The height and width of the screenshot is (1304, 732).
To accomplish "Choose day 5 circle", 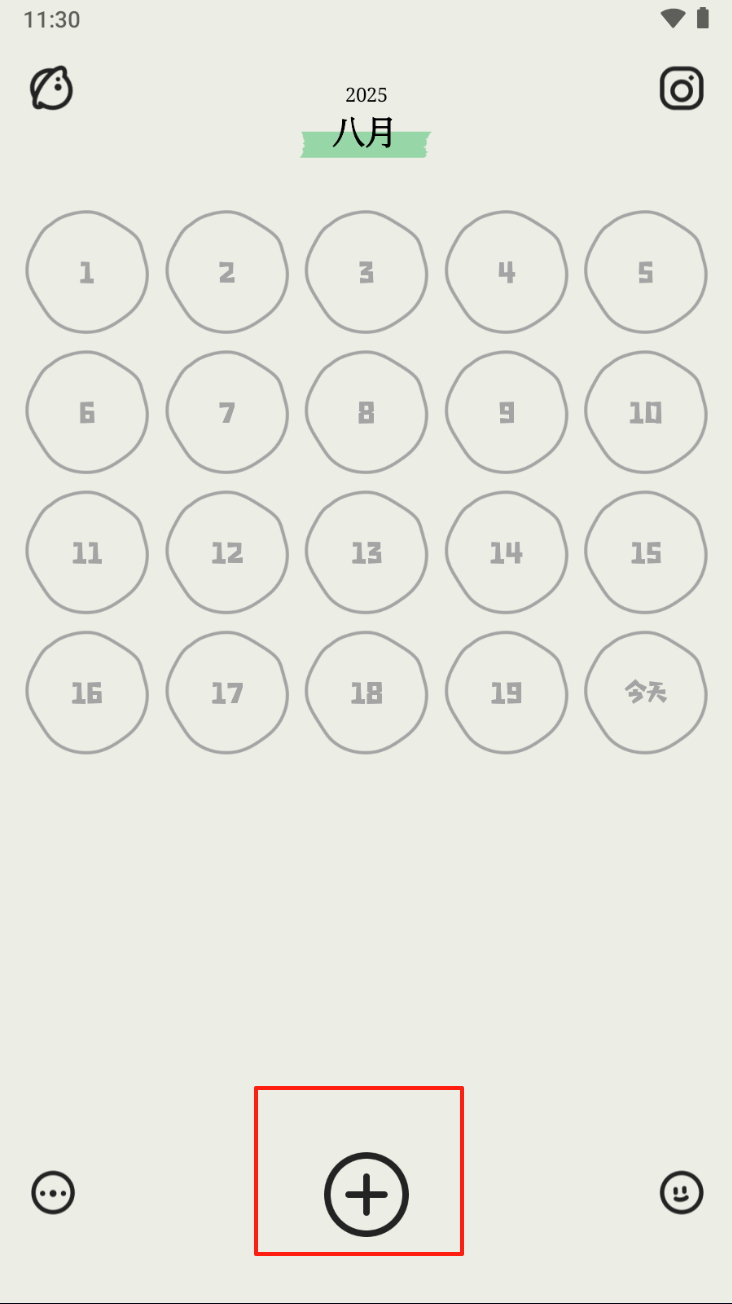I will click(x=646, y=272).
